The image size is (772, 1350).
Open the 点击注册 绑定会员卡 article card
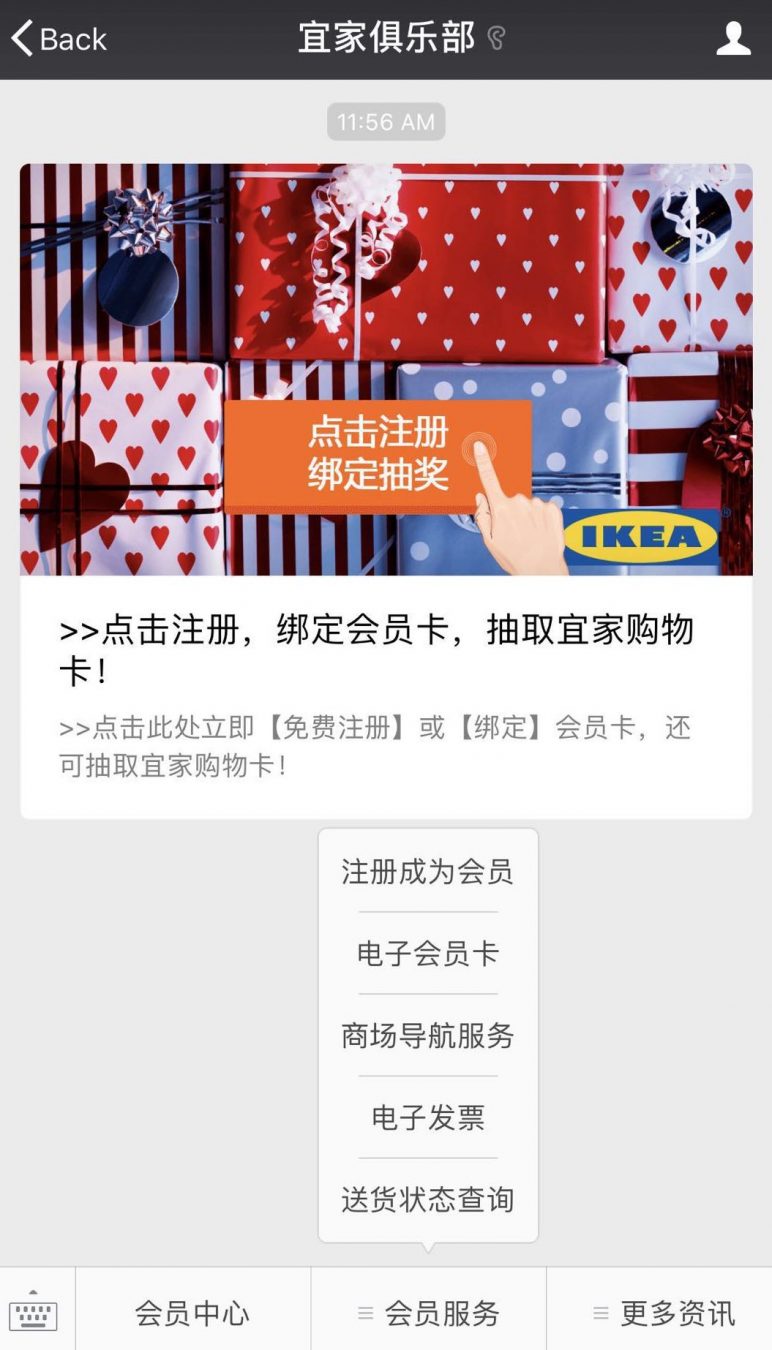click(386, 490)
